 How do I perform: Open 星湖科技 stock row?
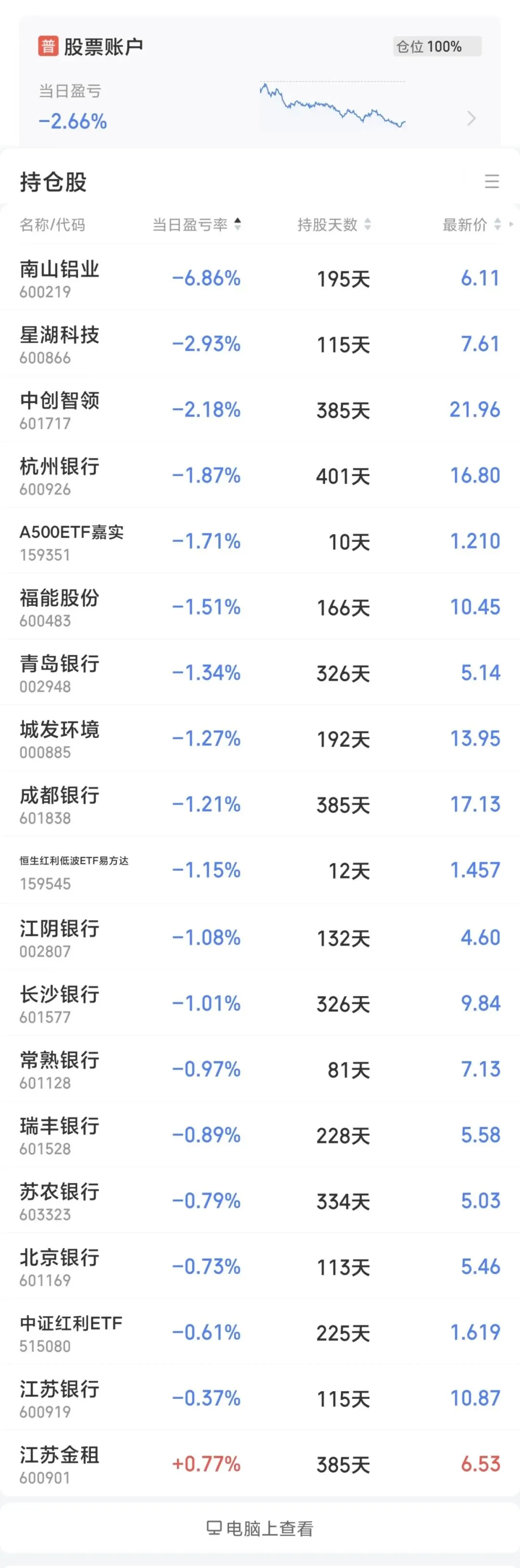pyautogui.click(x=260, y=344)
